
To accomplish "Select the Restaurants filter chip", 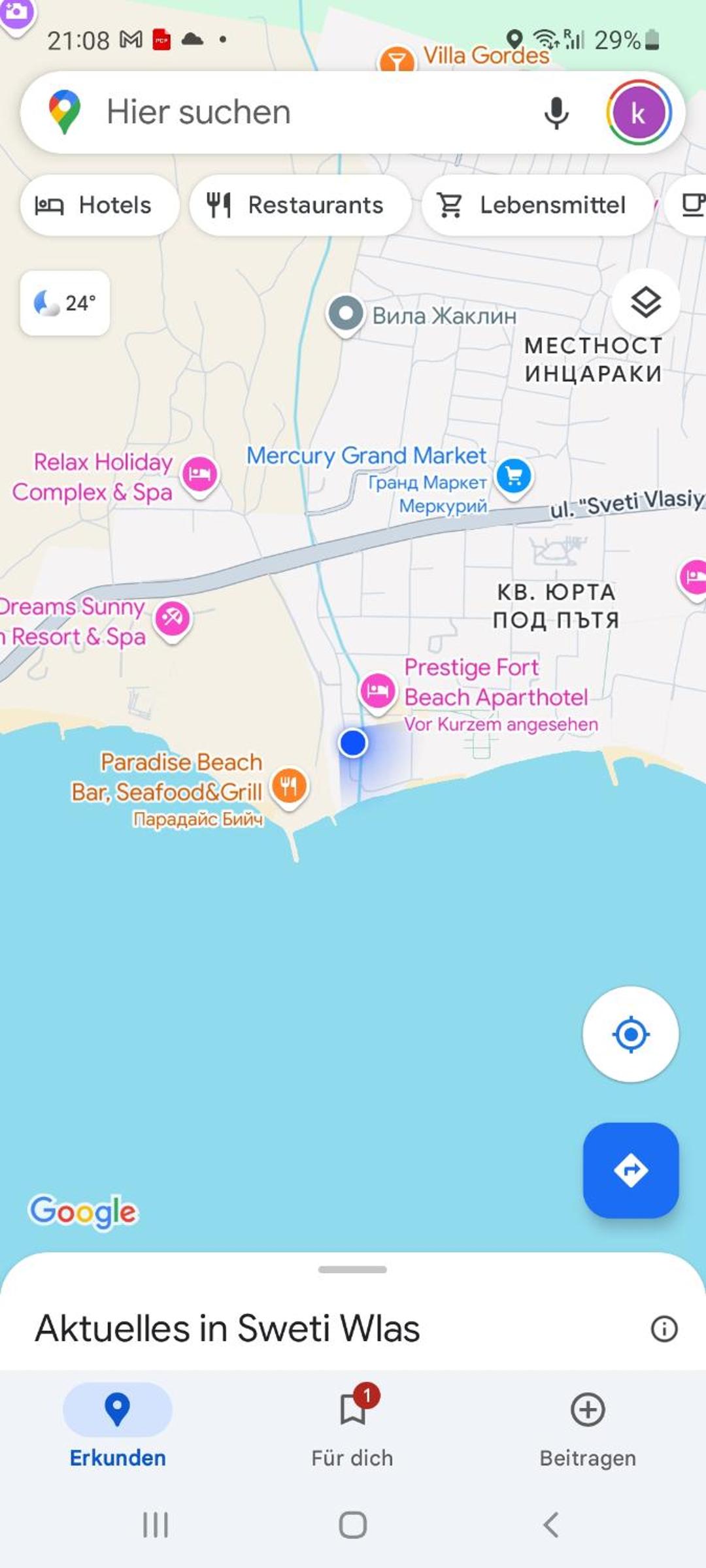I will (x=300, y=205).
